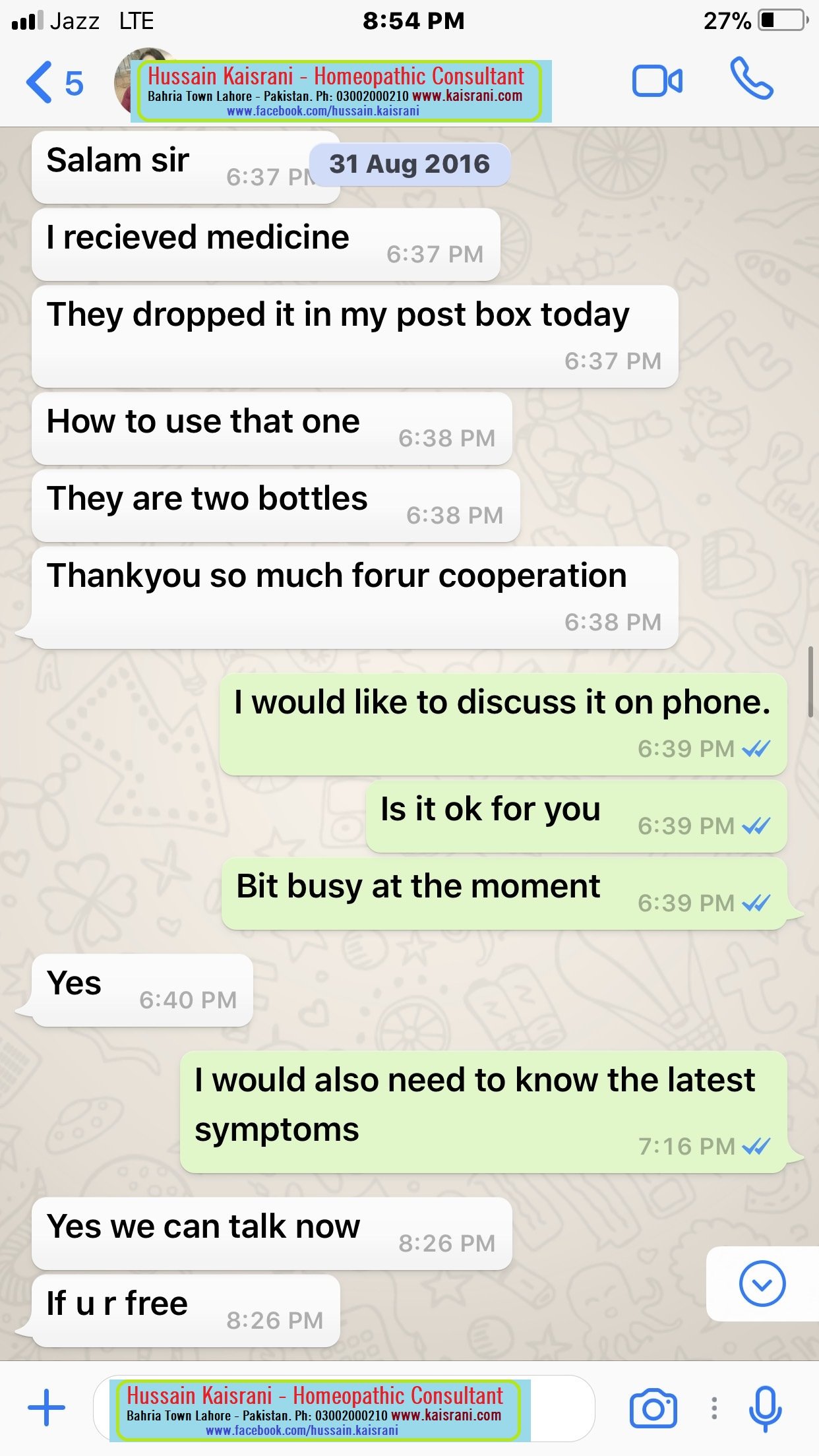Tap the microphone to record voice message
This screenshot has height=1456, width=819.
pyautogui.click(x=765, y=1409)
